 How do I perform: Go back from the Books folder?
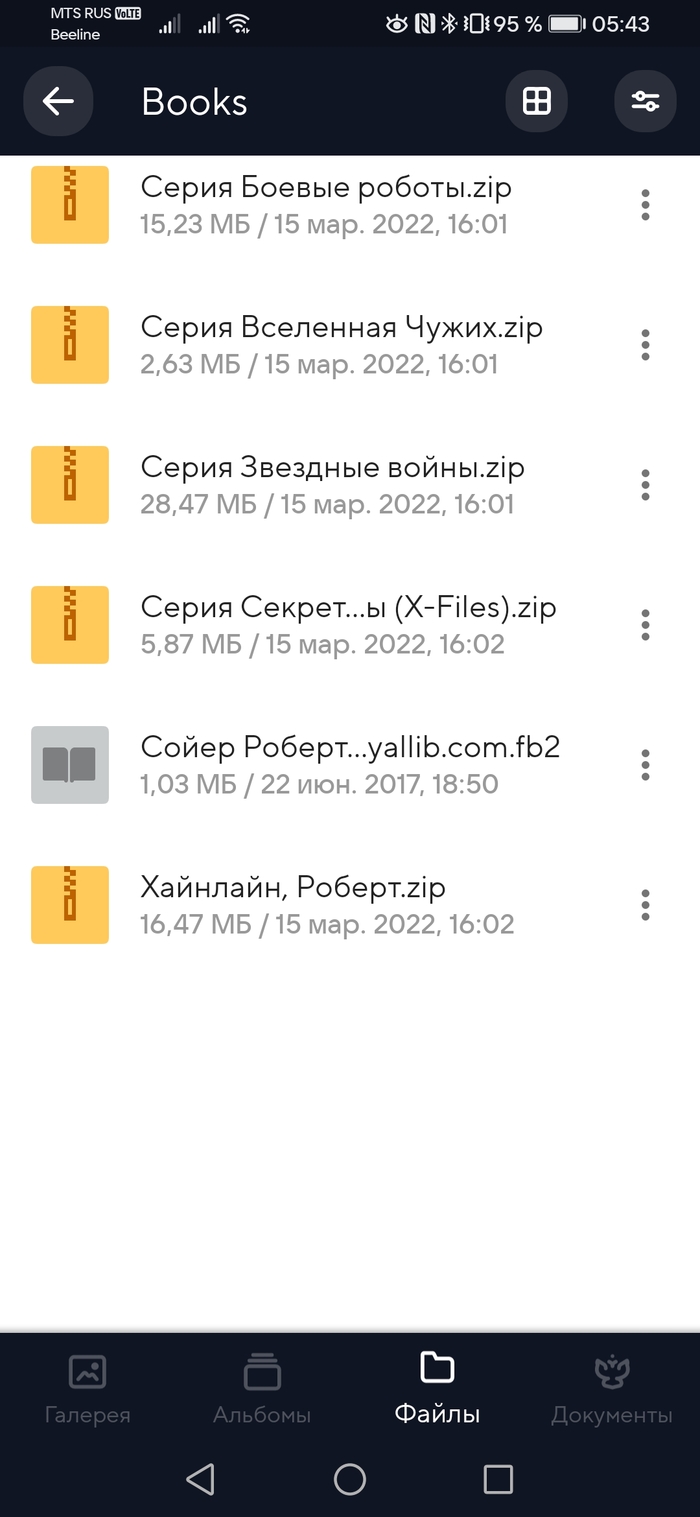(58, 101)
